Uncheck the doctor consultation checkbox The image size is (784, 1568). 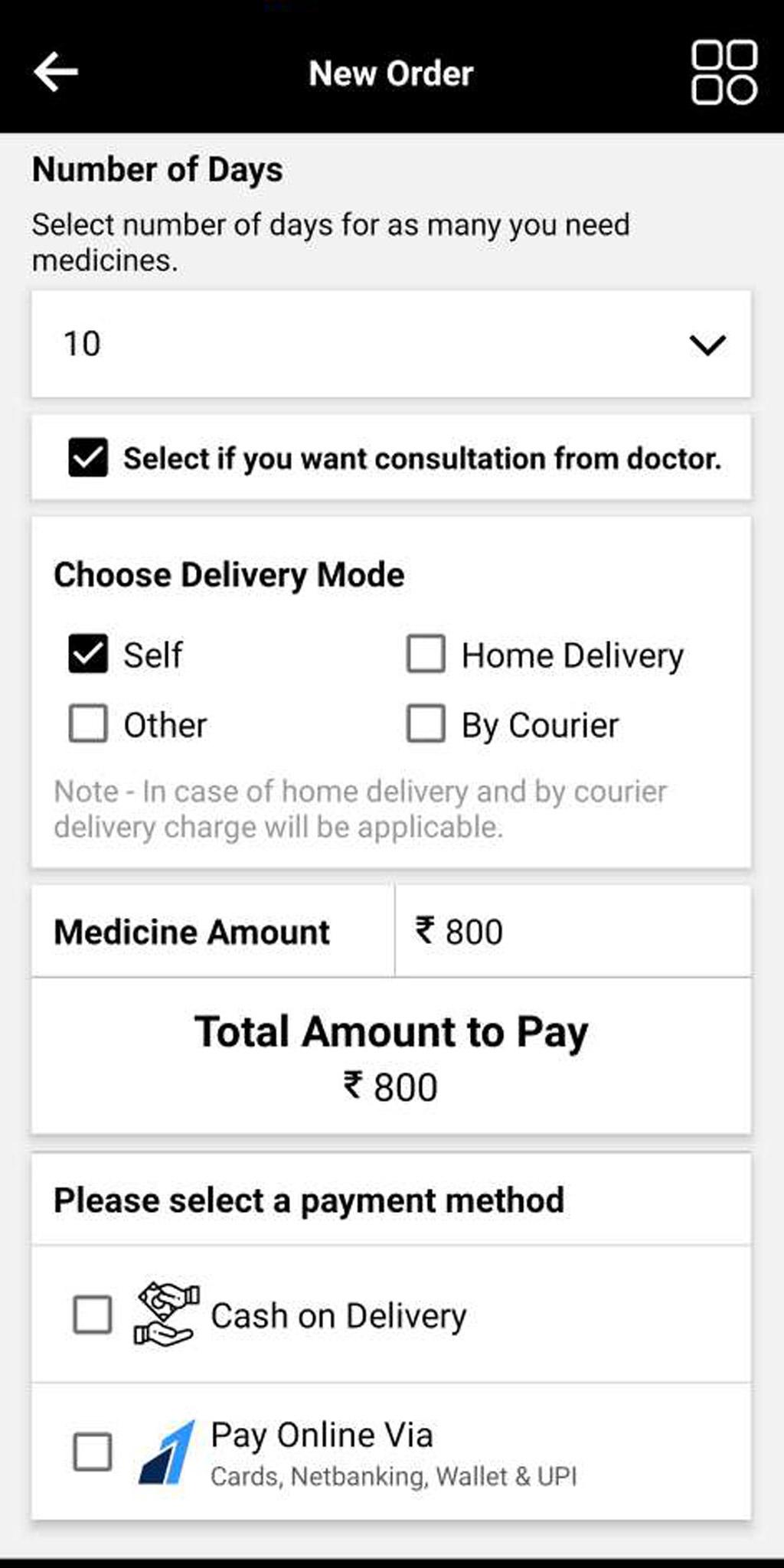click(88, 458)
